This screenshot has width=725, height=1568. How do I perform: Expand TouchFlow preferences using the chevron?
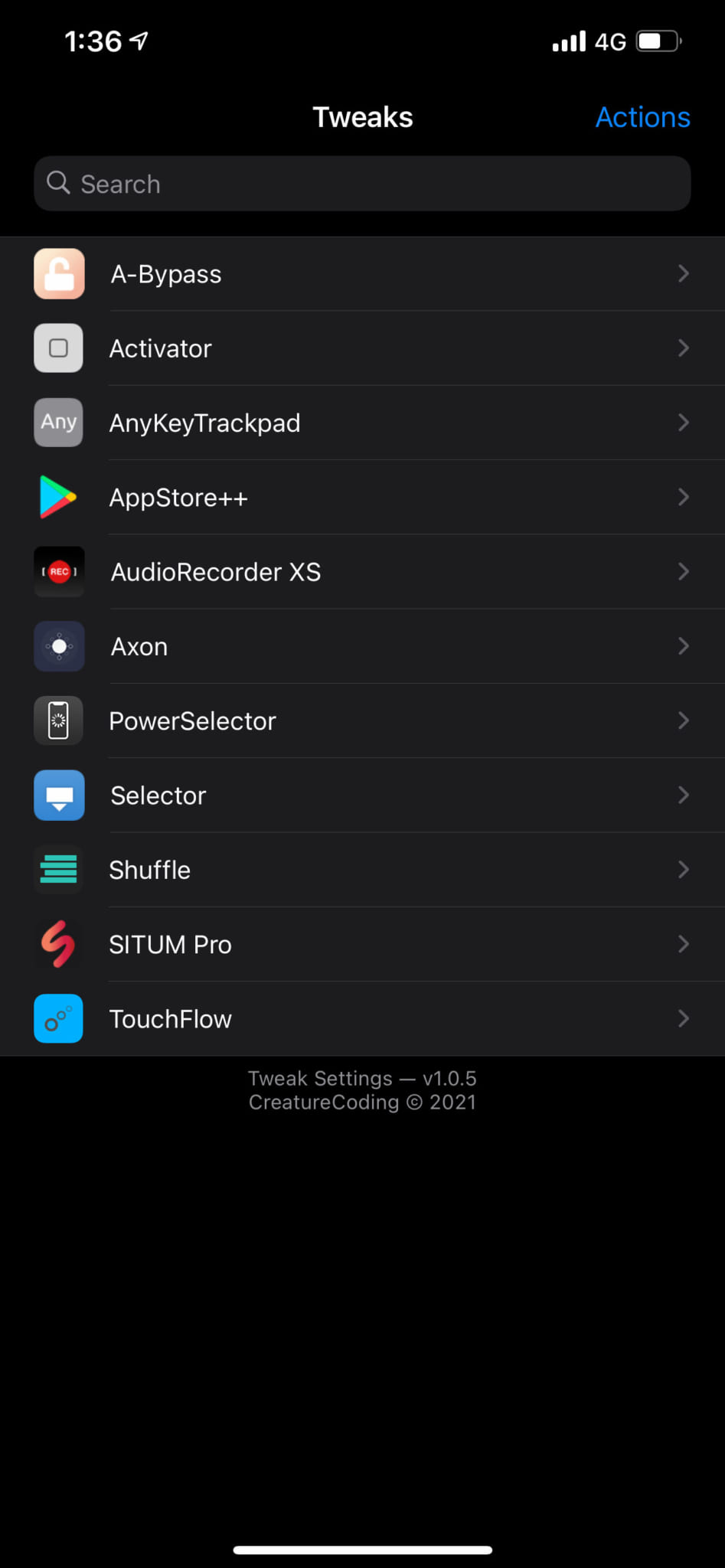point(682,1018)
